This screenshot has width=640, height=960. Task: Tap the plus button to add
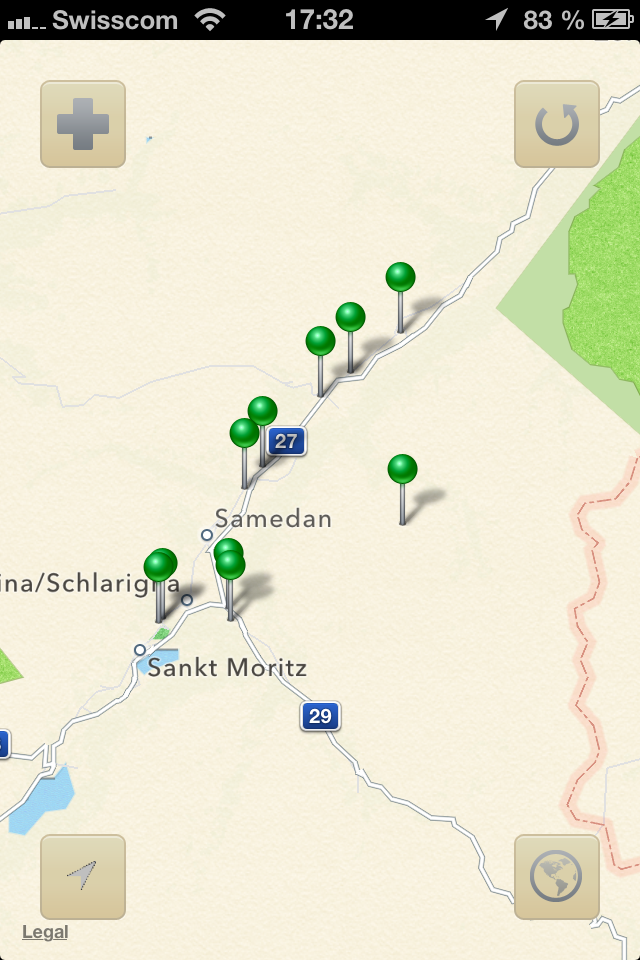pos(83,124)
